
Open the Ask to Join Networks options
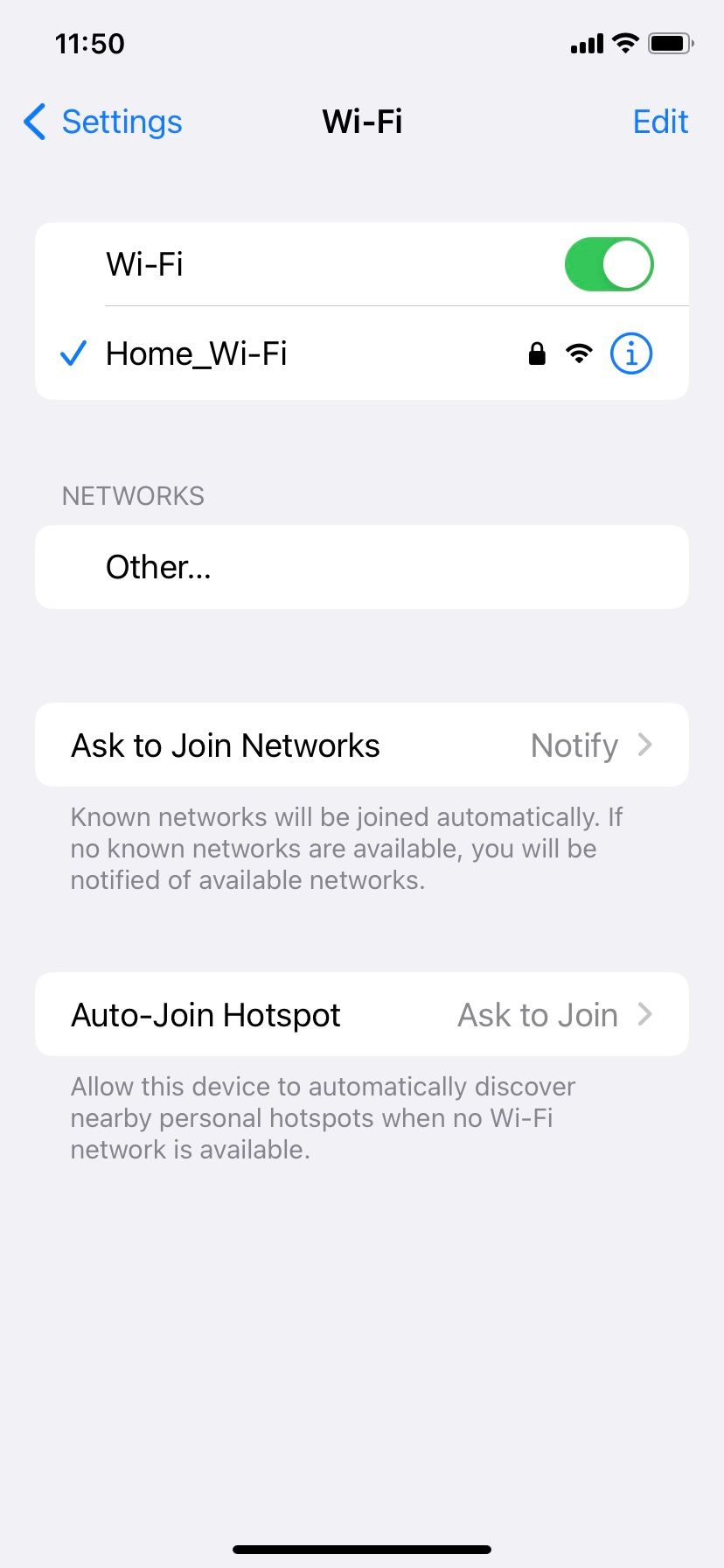pos(362,745)
